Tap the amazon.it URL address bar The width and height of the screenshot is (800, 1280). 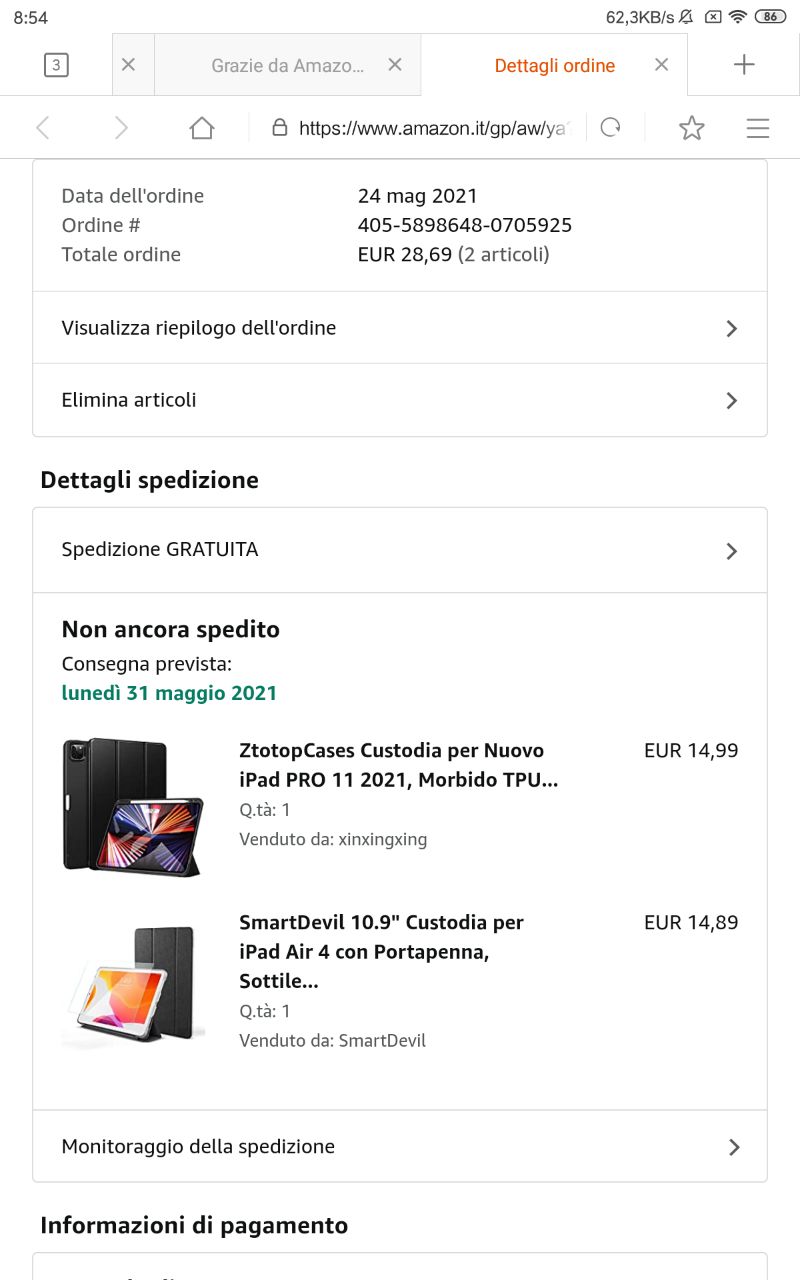(x=432, y=128)
